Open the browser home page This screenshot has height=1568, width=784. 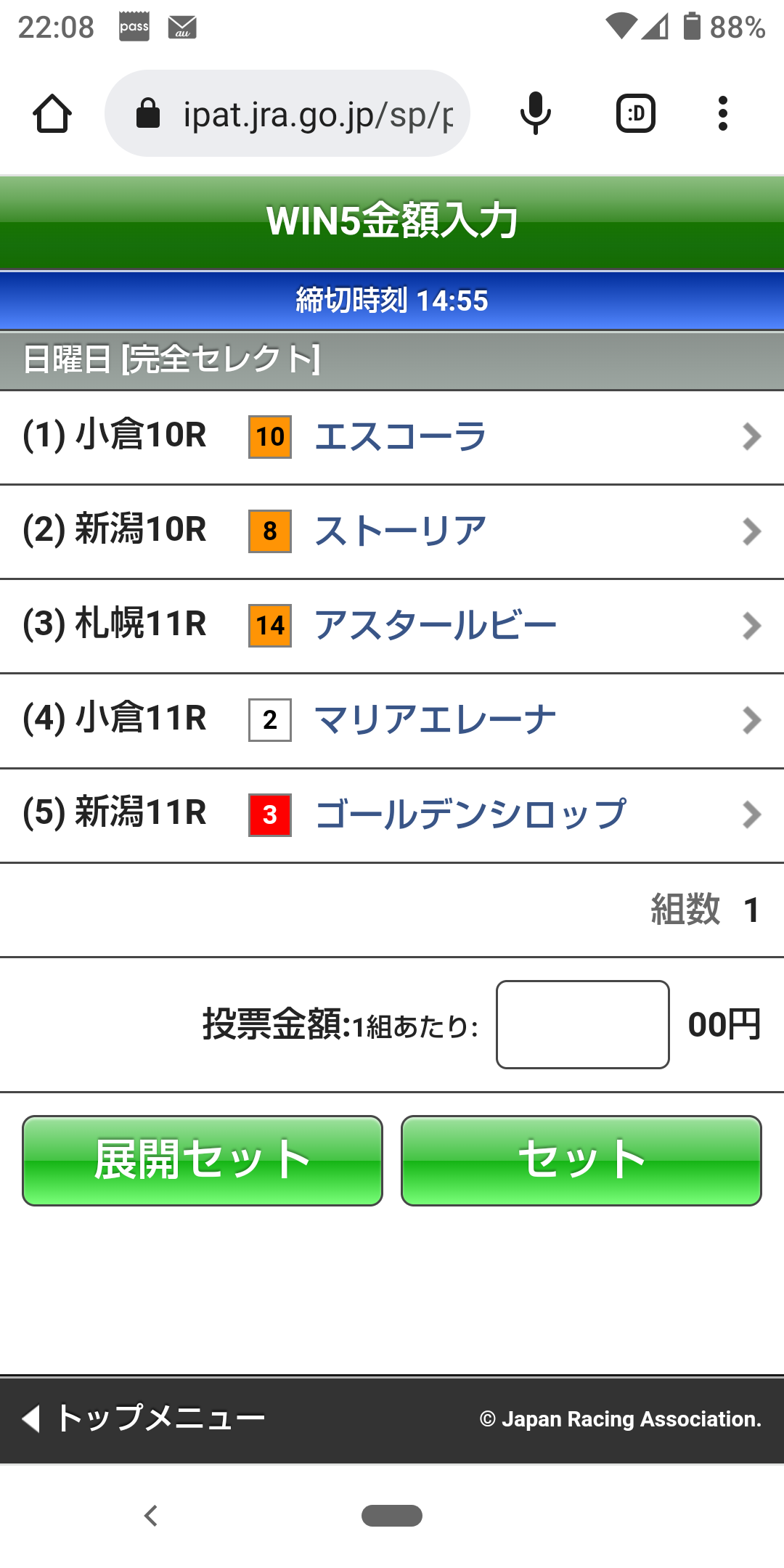point(52,114)
